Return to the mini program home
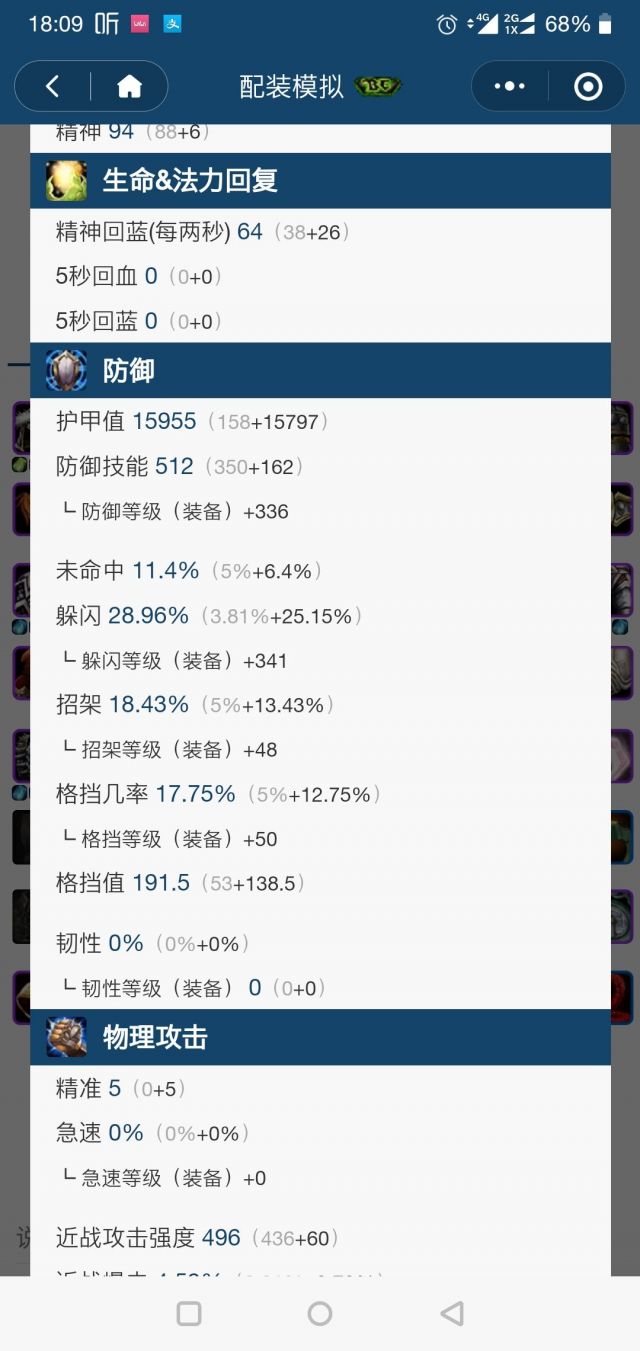640x1351 pixels. pos(129,87)
